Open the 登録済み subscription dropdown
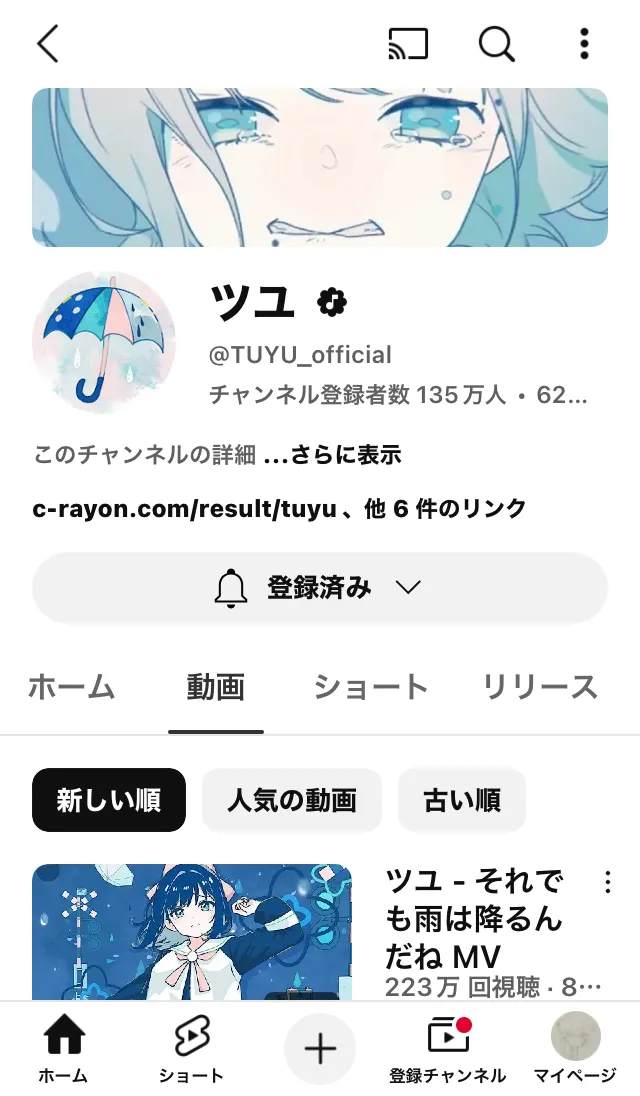The height and width of the screenshot is (1096, 640). point(320,588)
